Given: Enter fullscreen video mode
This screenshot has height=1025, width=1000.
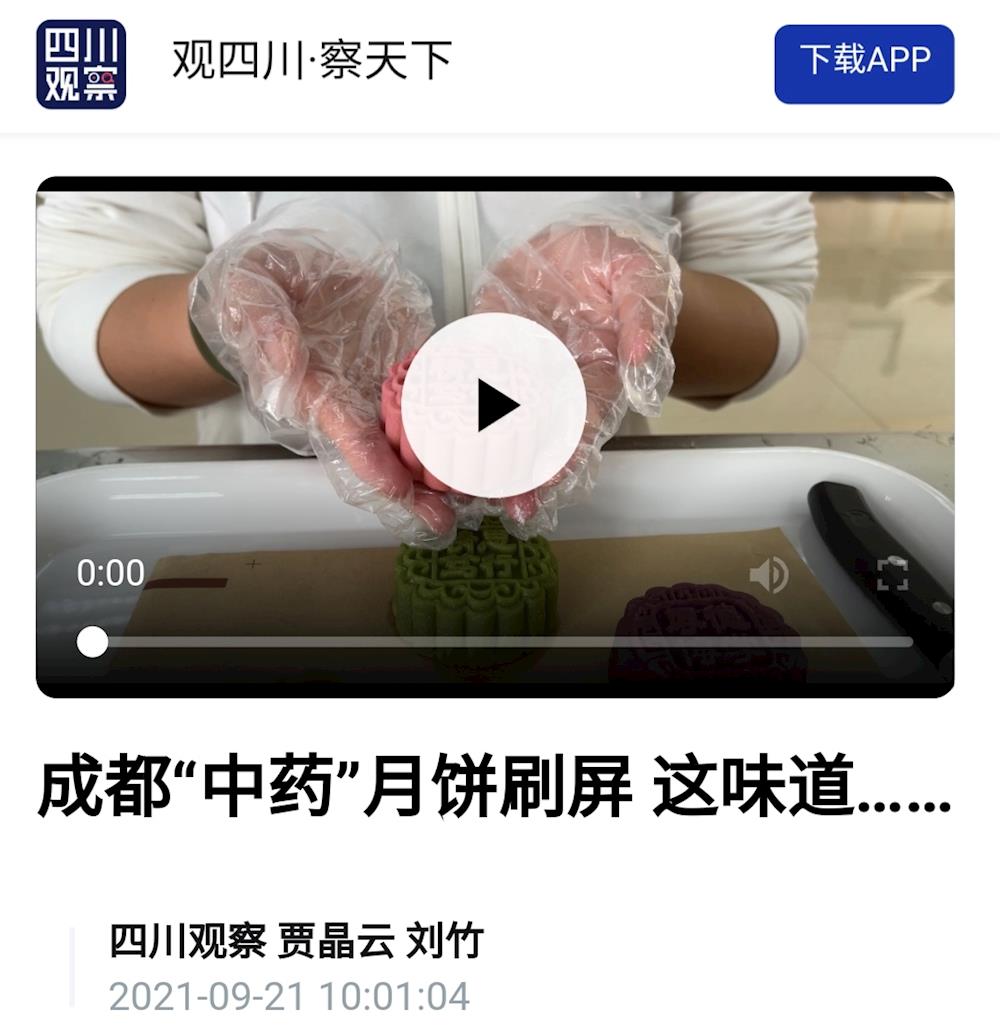Looking at the screenshot, I should (892, 575).
